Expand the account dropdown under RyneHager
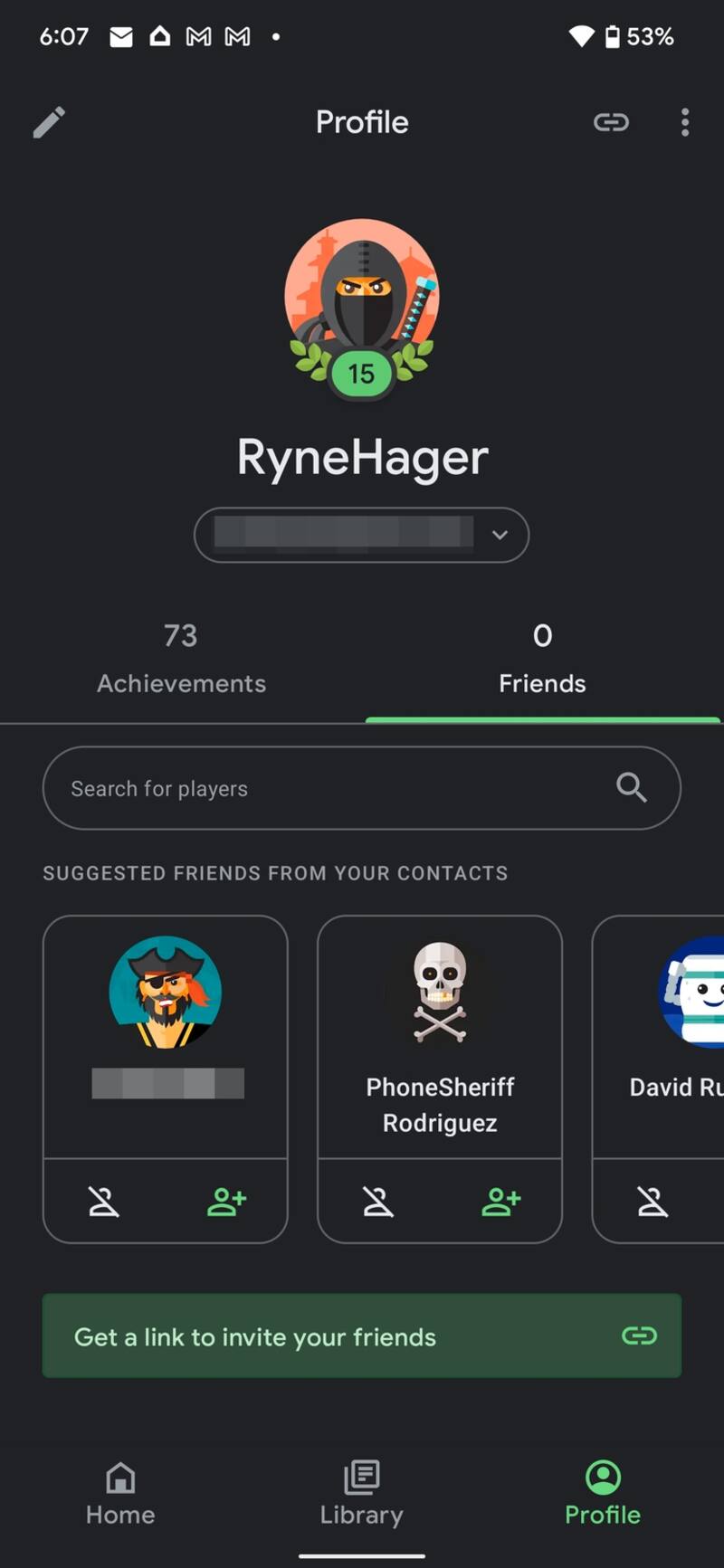Image resolution: width=724 pixels, height=1568 pixels. 500,535
